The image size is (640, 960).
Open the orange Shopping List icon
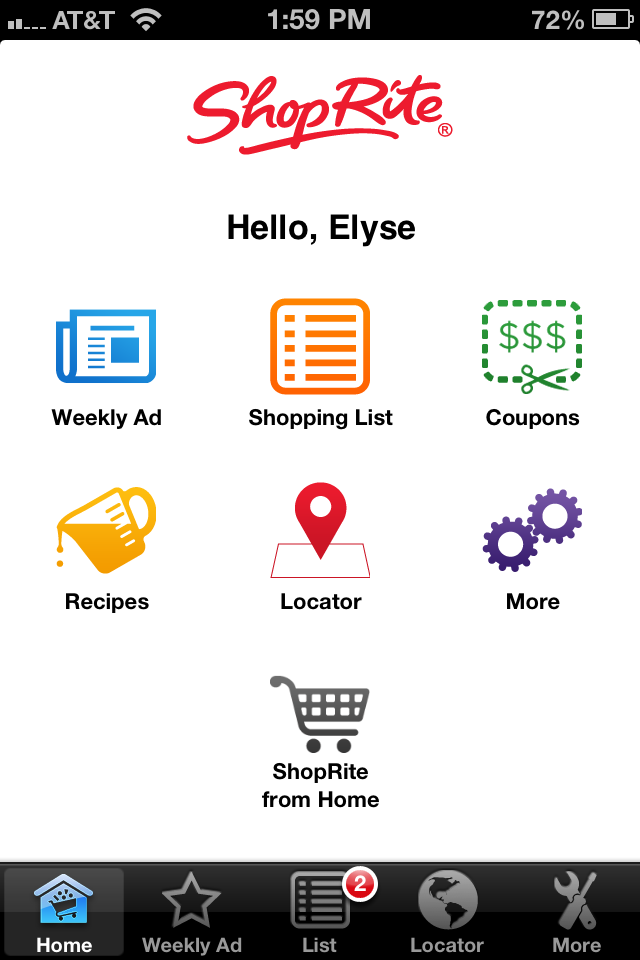[320, 347]
